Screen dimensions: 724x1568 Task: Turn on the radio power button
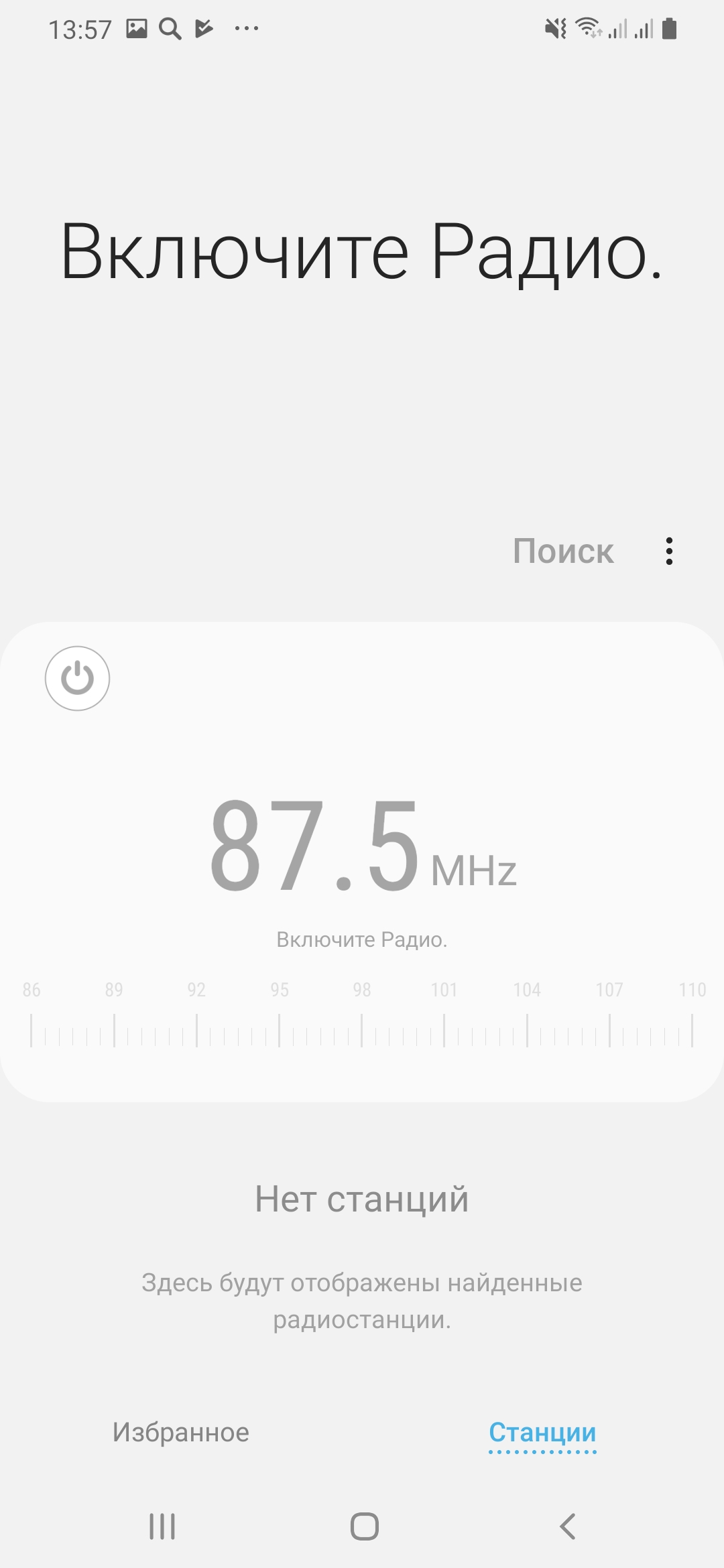pyautogui.click(x=77, y=678)
